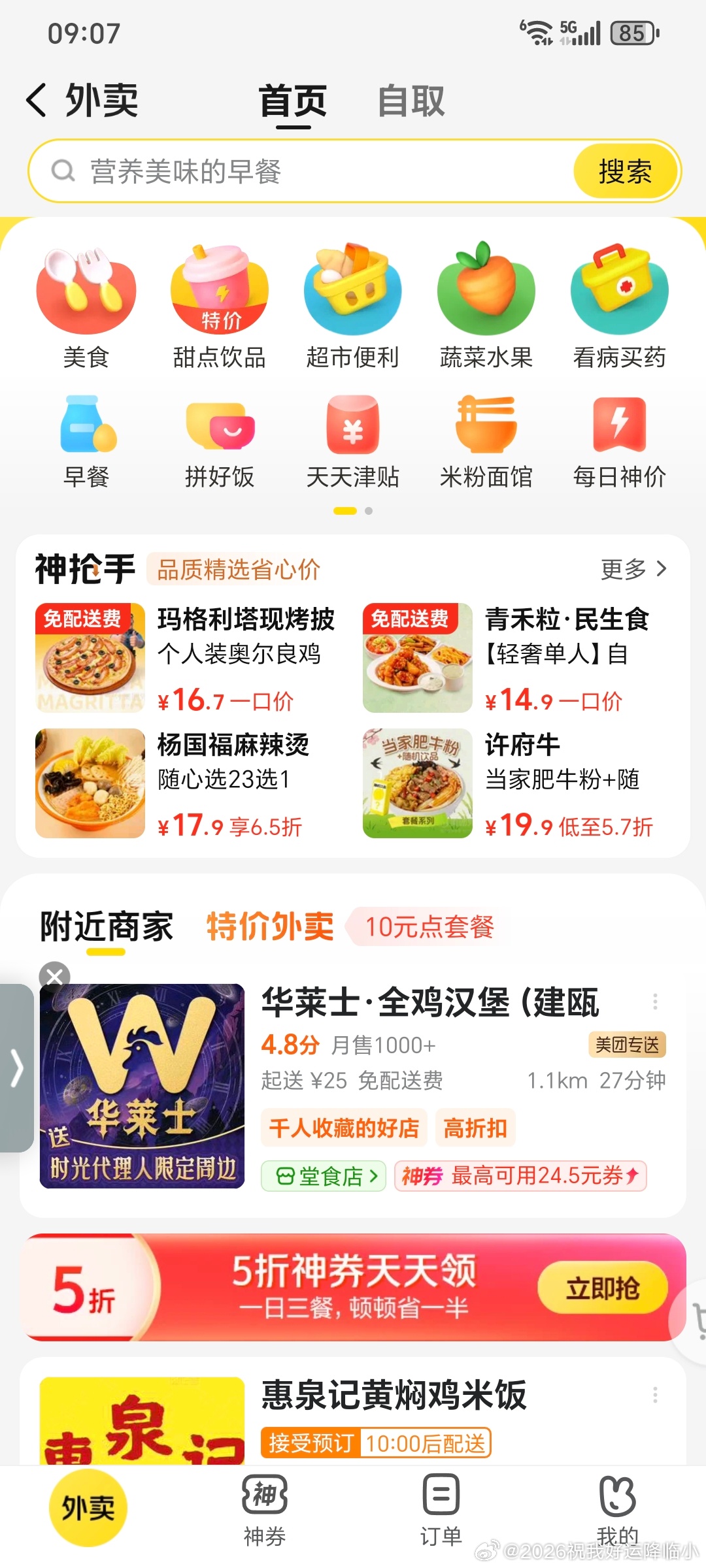Tap the 营养美味的早餐 search field
The height and width of the screenshot is (1568, 706).
301,172
